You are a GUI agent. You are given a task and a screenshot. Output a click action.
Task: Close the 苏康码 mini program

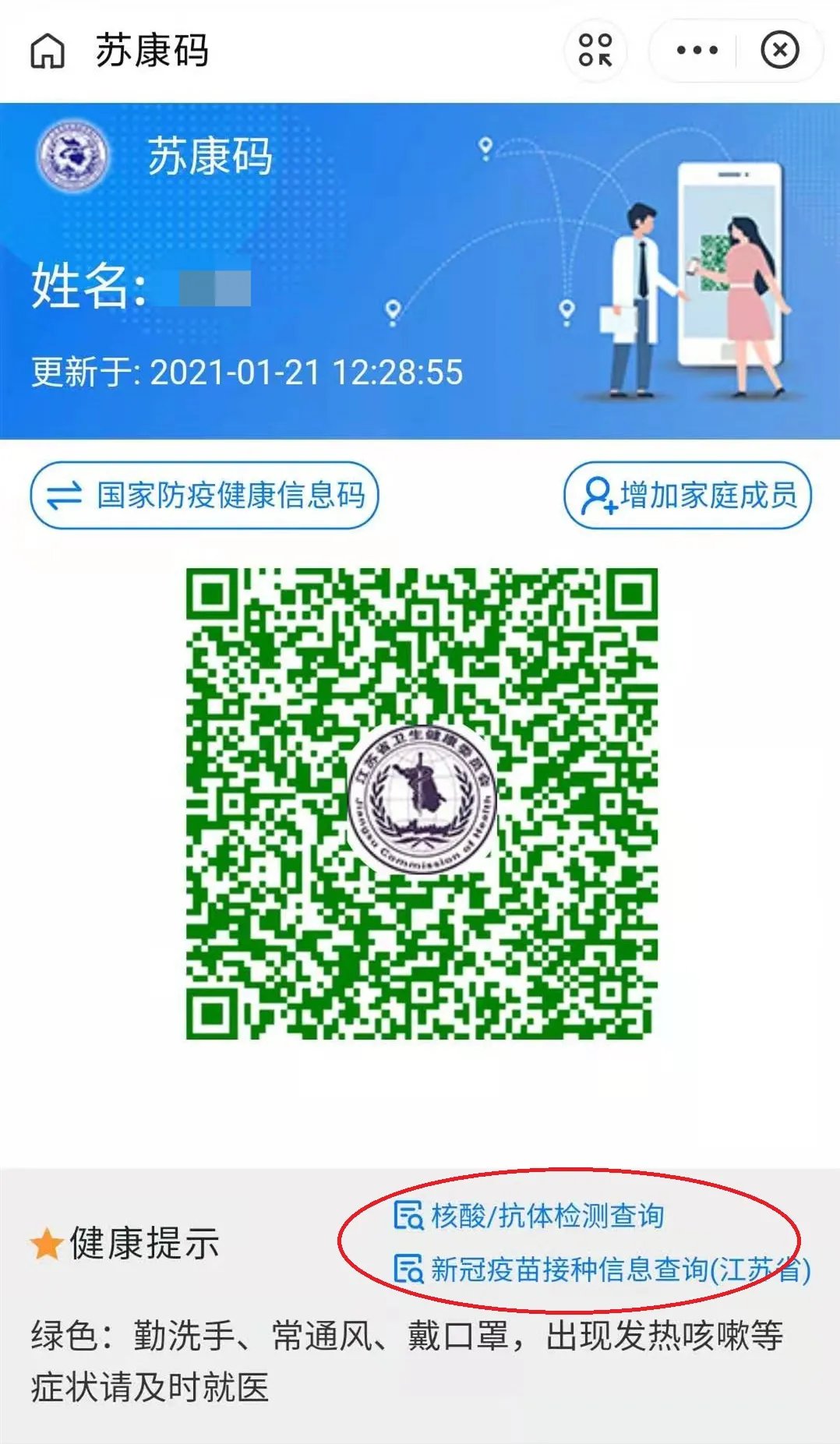(779, 51)
